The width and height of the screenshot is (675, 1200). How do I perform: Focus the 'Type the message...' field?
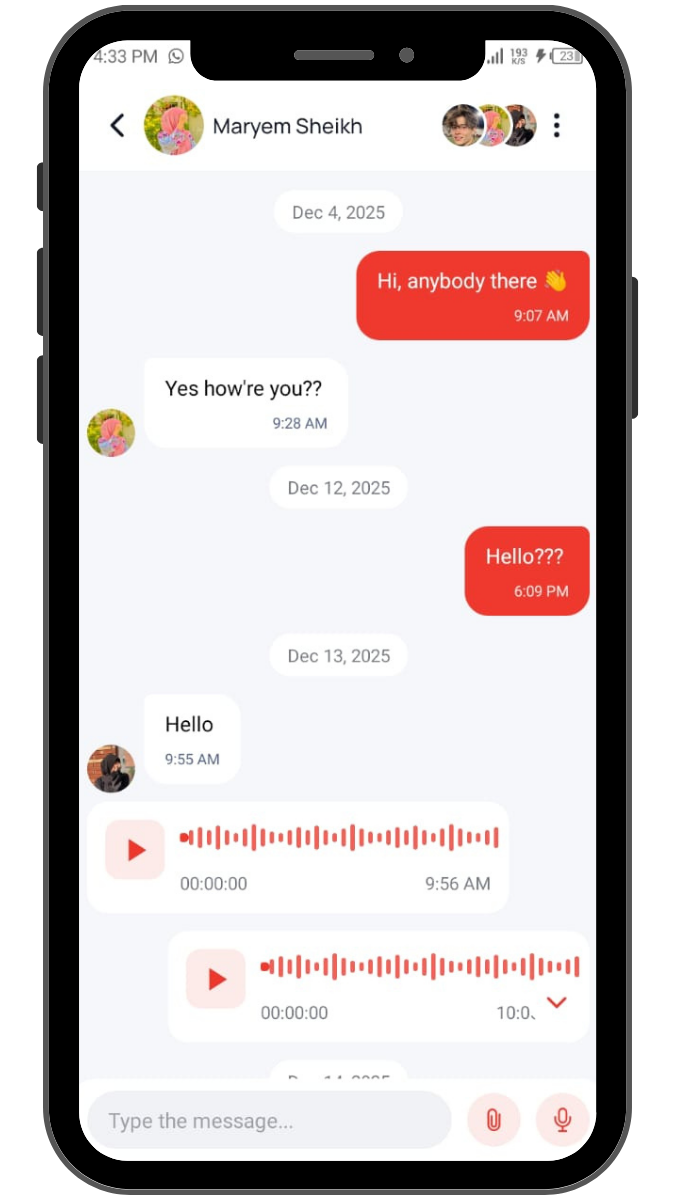coord(269,1120)
